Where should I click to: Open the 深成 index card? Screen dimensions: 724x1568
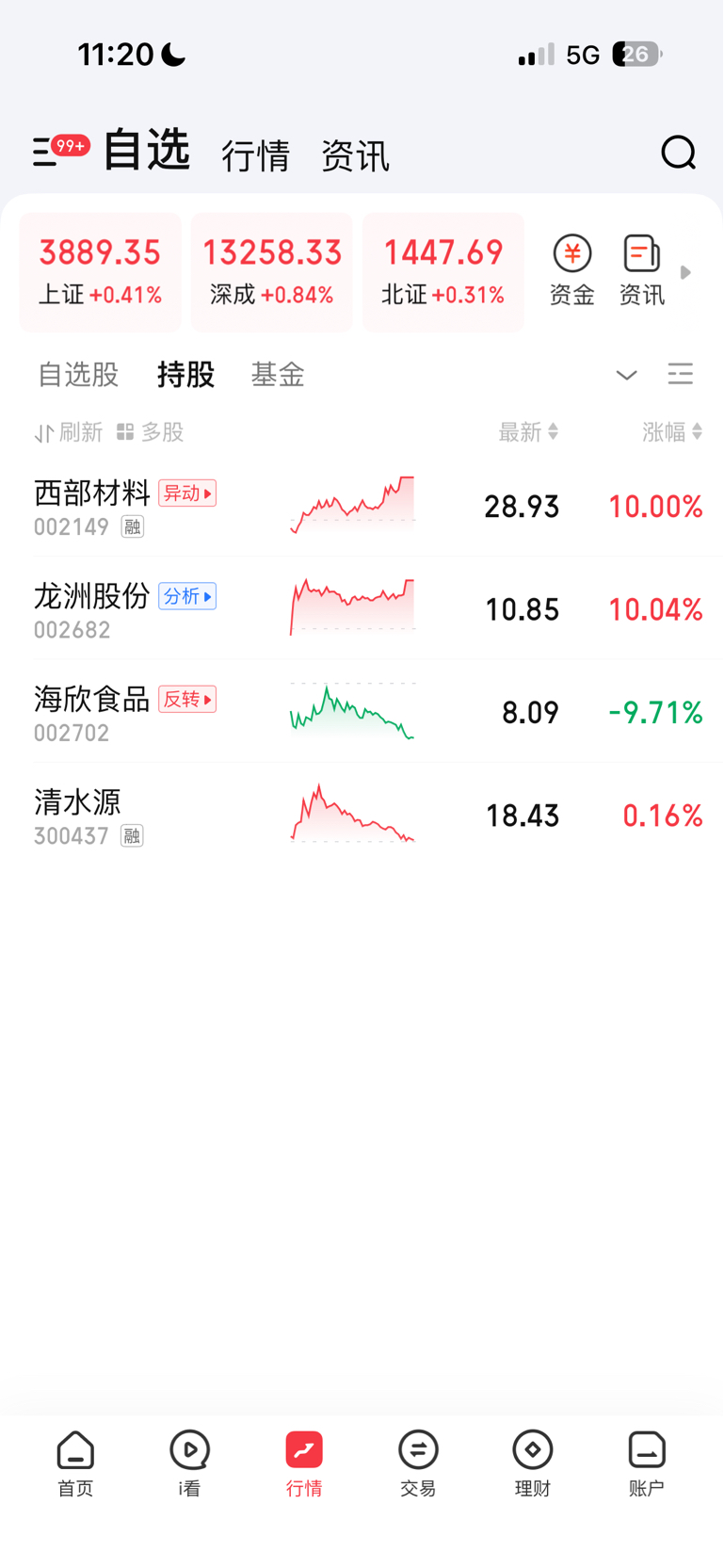pyautogui.click(x=271, y=272)
